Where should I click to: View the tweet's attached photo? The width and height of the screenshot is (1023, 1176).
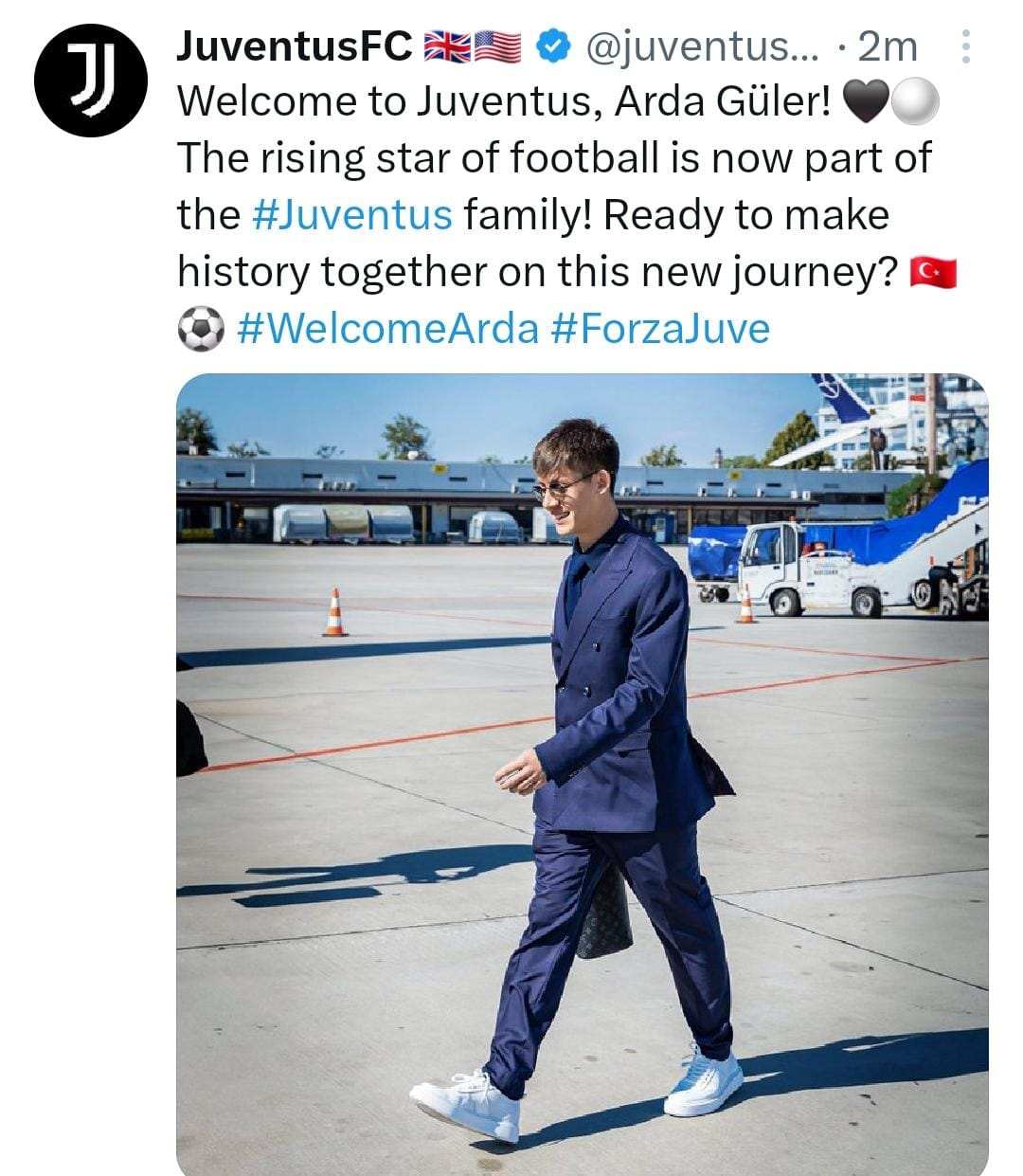[x=582, y=772]
